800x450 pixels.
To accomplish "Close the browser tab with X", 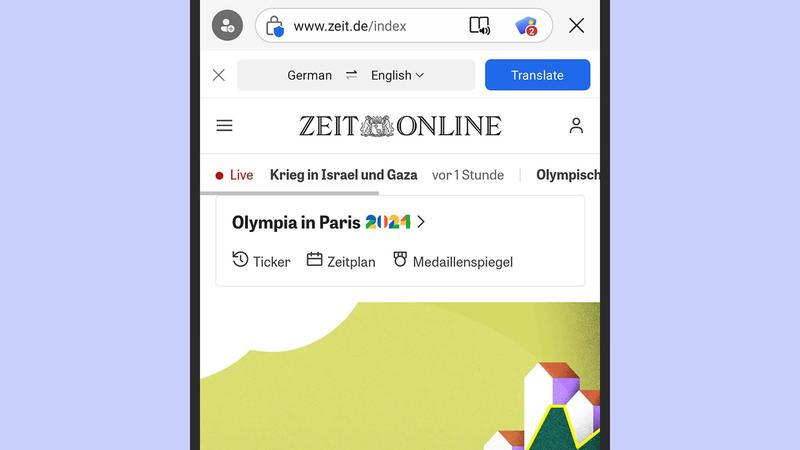I will click(x=576, y=26).
